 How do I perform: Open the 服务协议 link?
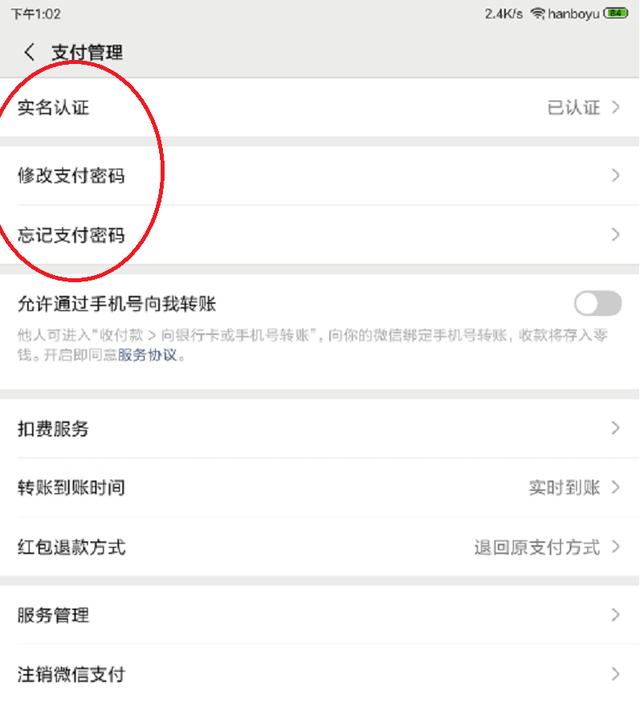[148, 355]
